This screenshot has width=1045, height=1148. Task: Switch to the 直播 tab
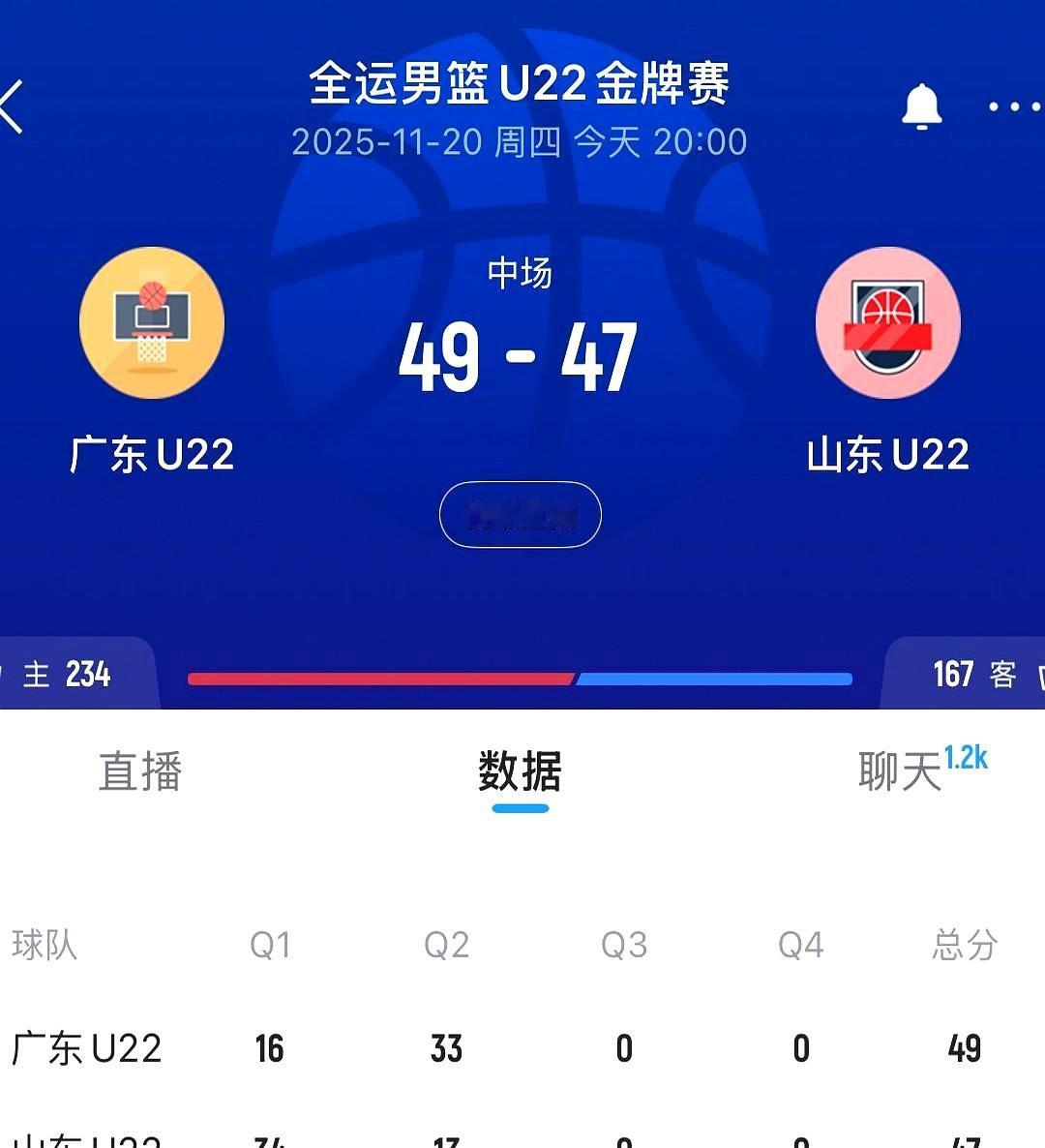tap(138, 771)
